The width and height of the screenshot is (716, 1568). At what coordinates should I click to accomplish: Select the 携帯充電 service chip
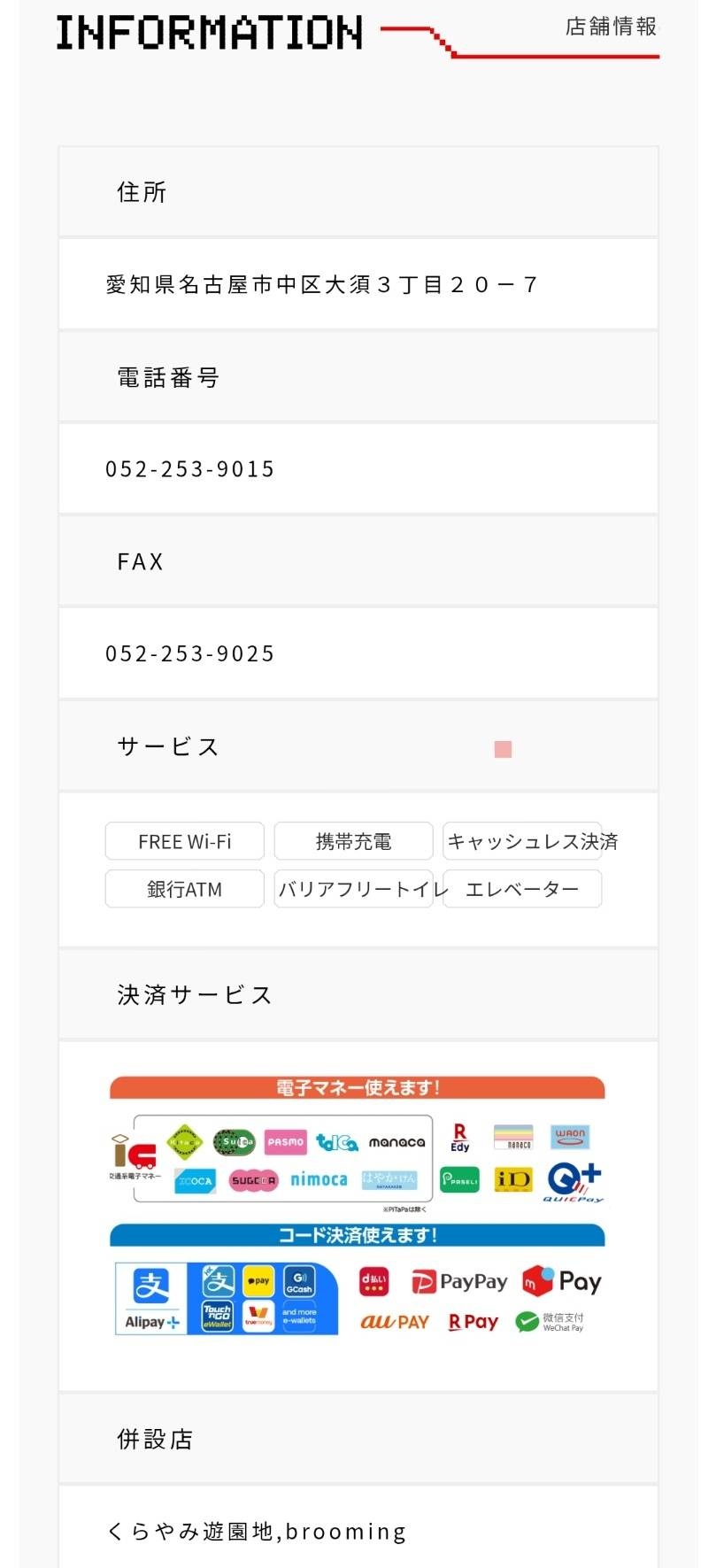point(353,841)
